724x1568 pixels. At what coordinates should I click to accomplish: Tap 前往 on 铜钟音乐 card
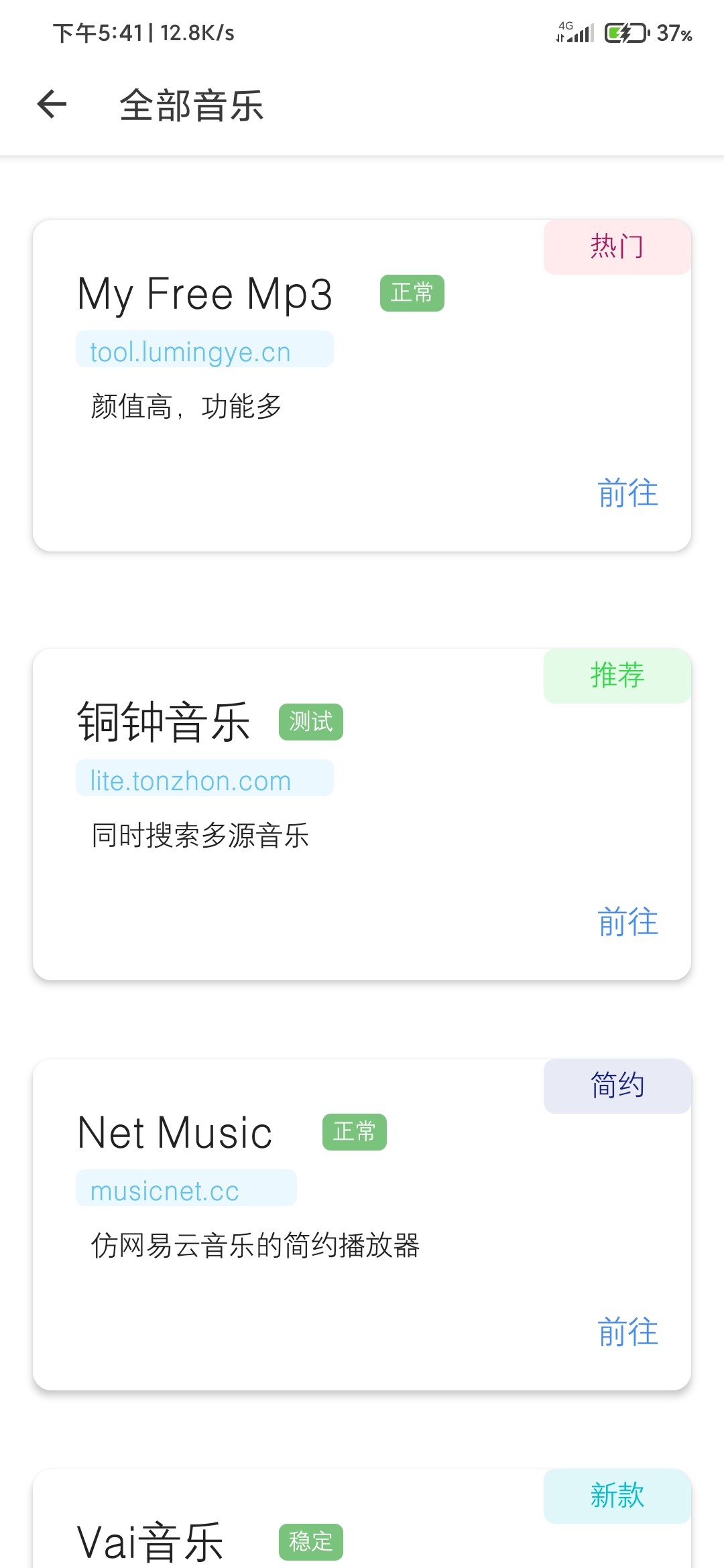pos(627,923)
